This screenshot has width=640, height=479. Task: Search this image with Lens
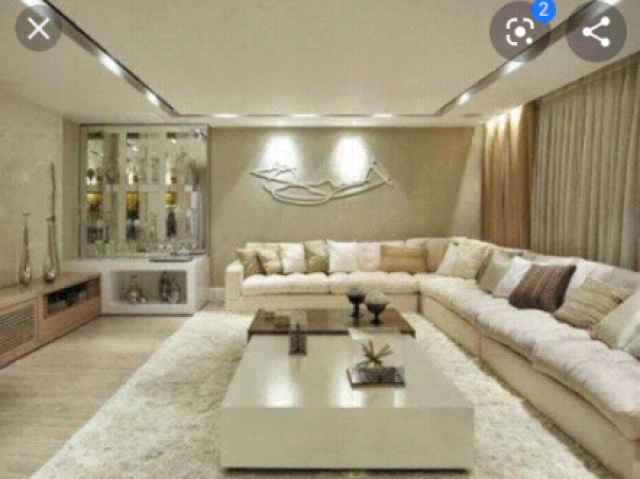coord(519,32)
